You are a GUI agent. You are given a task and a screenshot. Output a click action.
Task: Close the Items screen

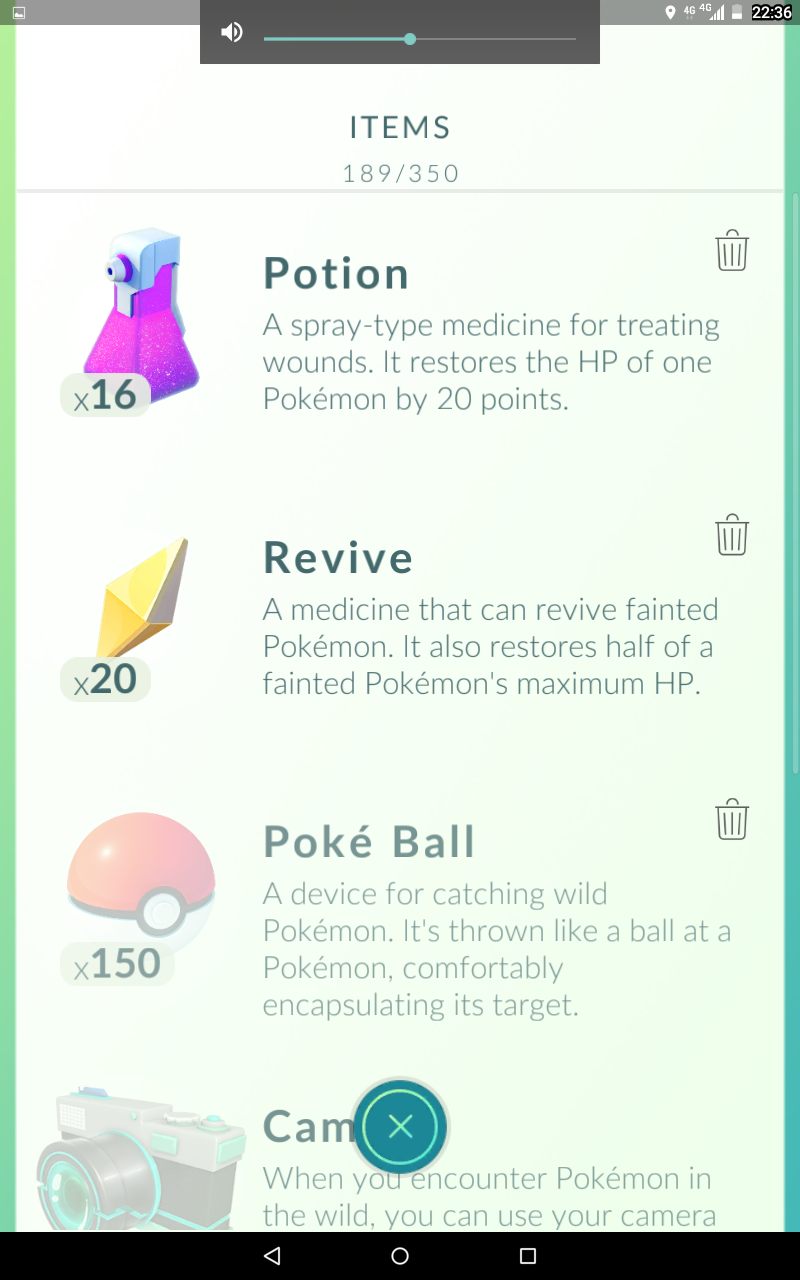400,1127
